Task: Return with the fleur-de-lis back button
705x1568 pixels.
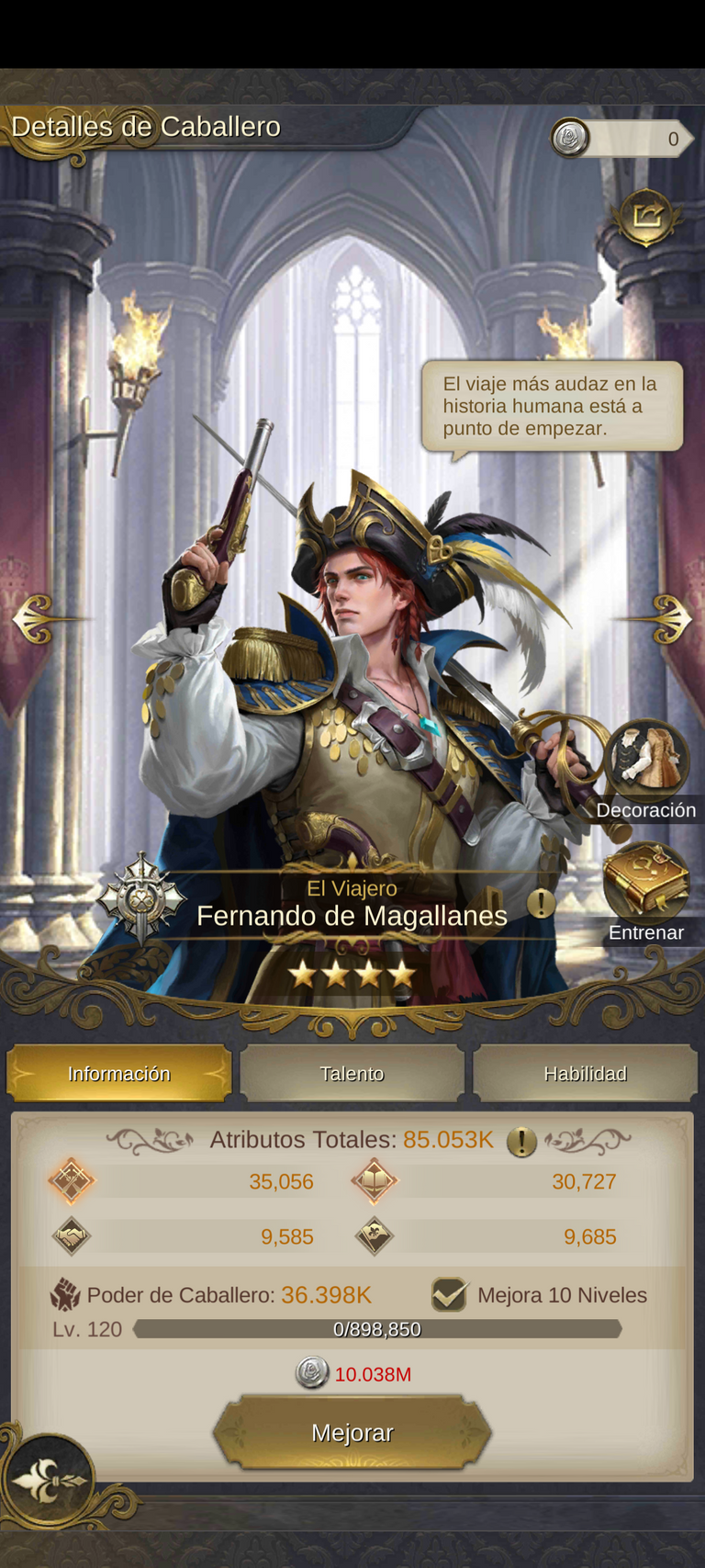Action: (48, 1481)
